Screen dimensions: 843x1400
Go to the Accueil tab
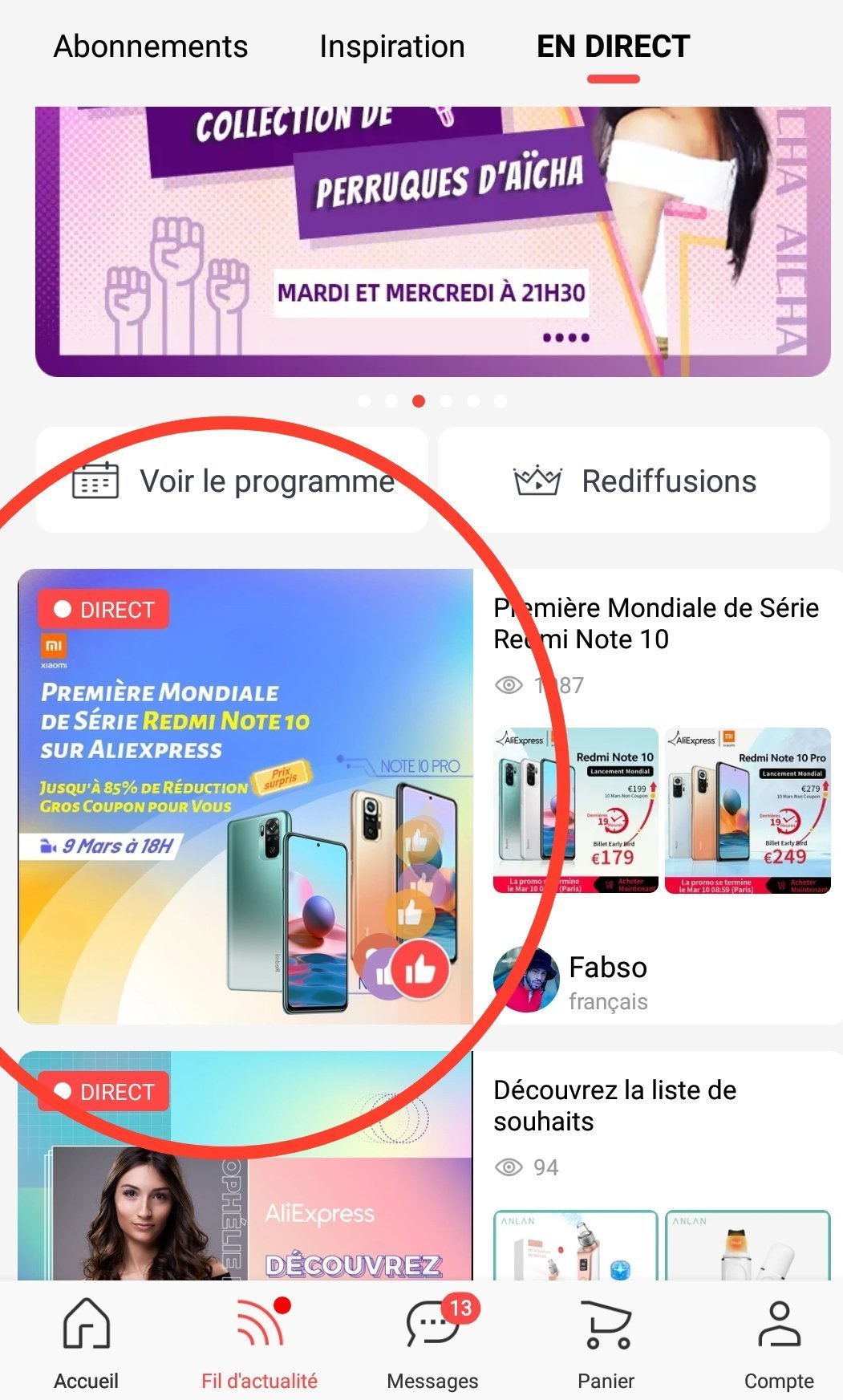[86, 1342]
